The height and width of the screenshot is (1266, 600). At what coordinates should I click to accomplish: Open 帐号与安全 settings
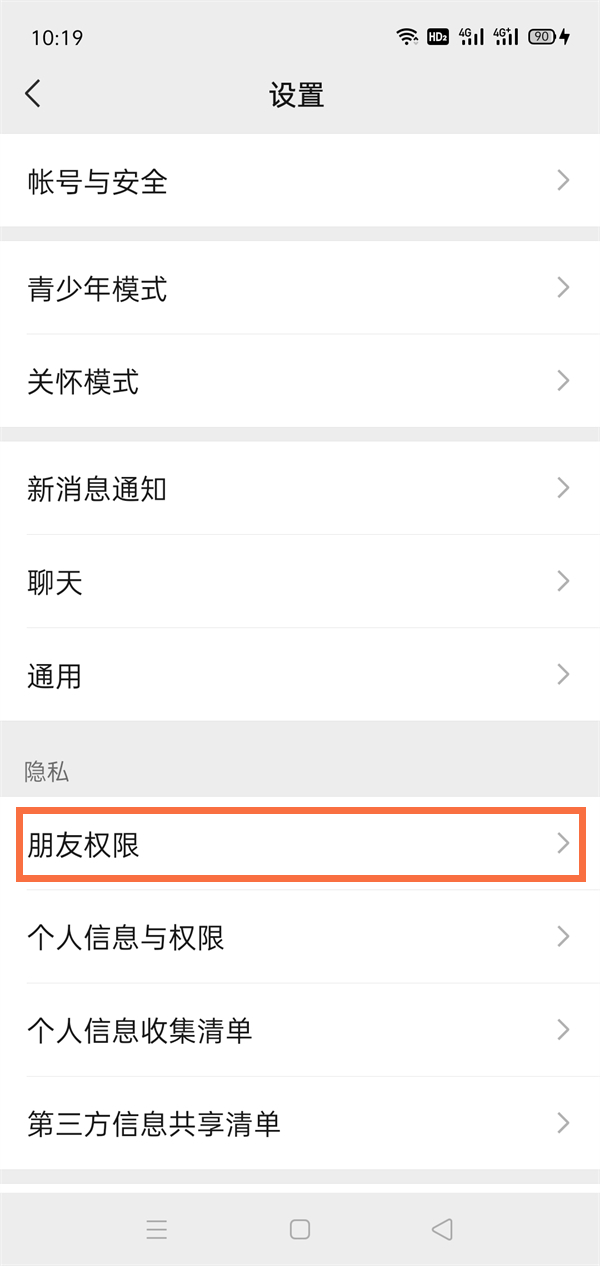tap(300, 181)
